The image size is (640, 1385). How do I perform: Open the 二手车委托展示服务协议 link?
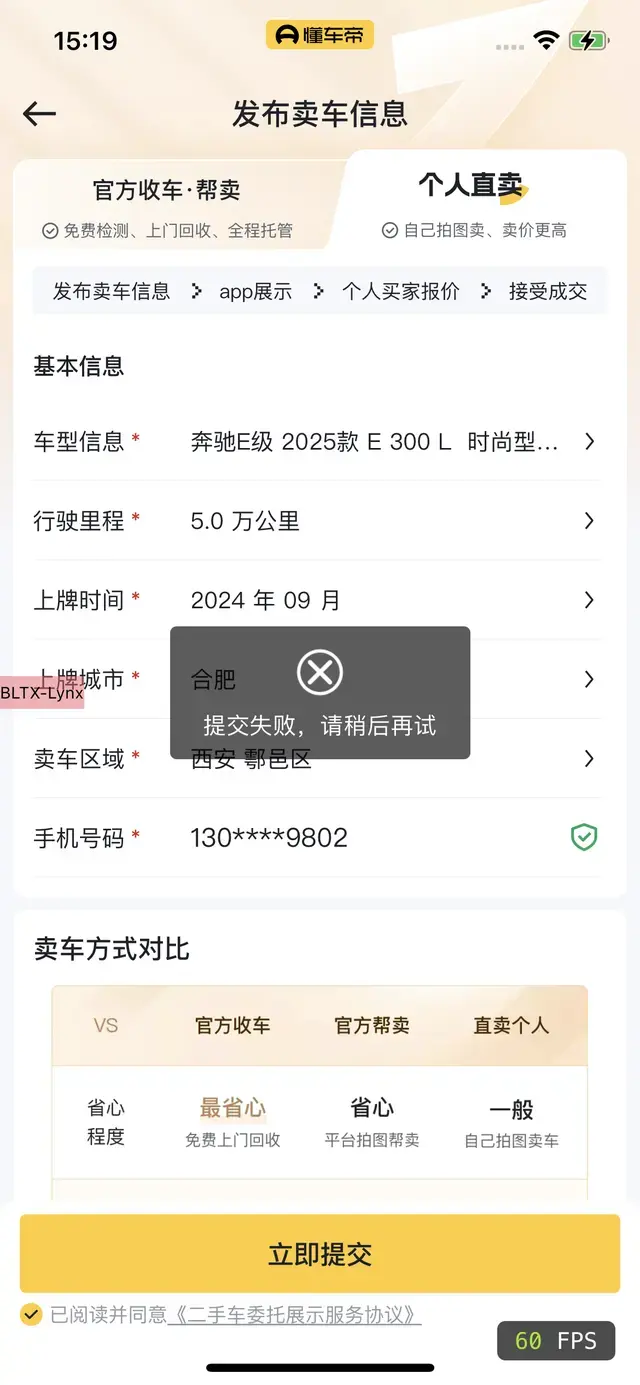[294, 1315]
